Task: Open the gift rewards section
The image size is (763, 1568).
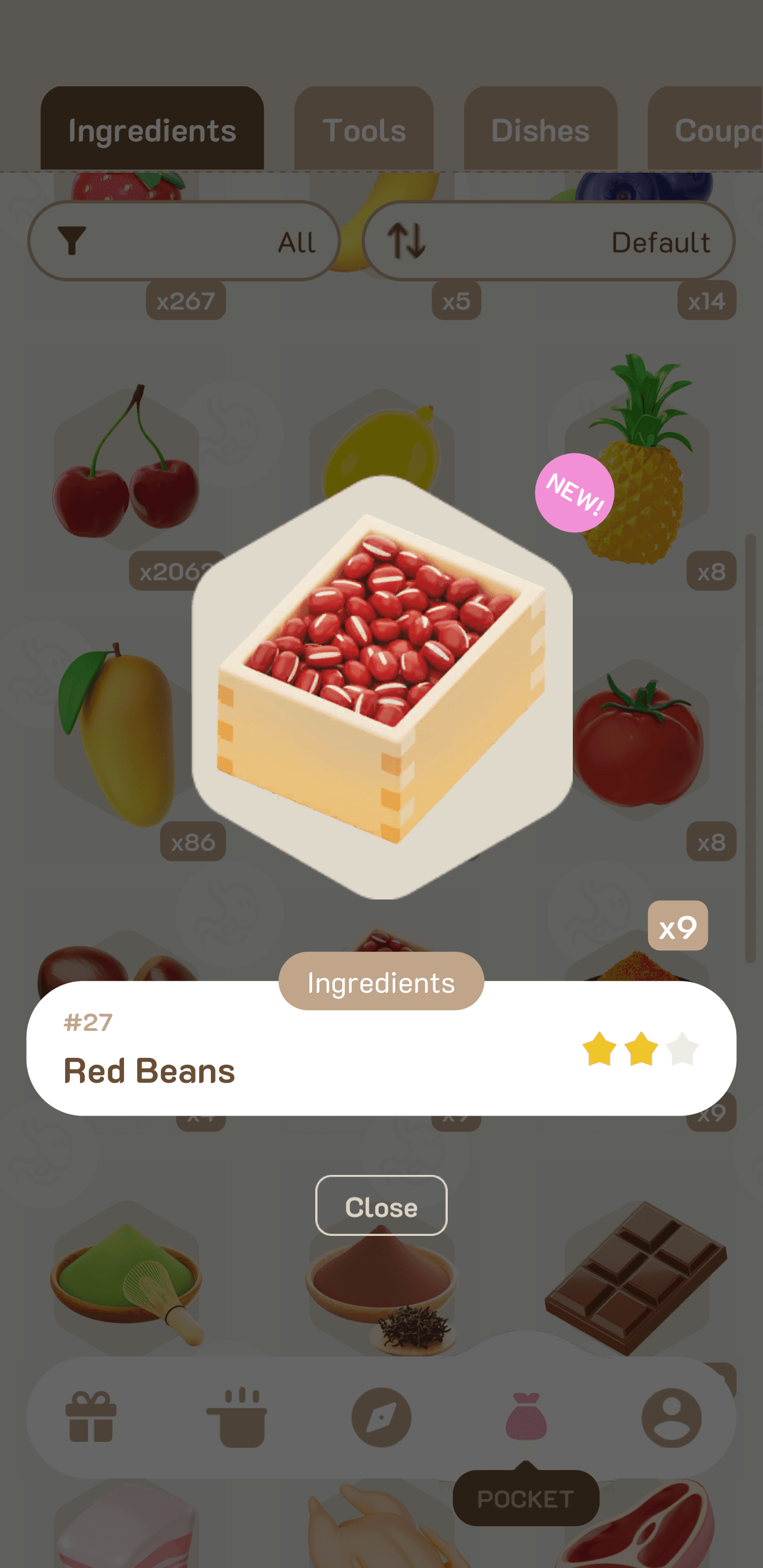Action: click(91, 1417)
